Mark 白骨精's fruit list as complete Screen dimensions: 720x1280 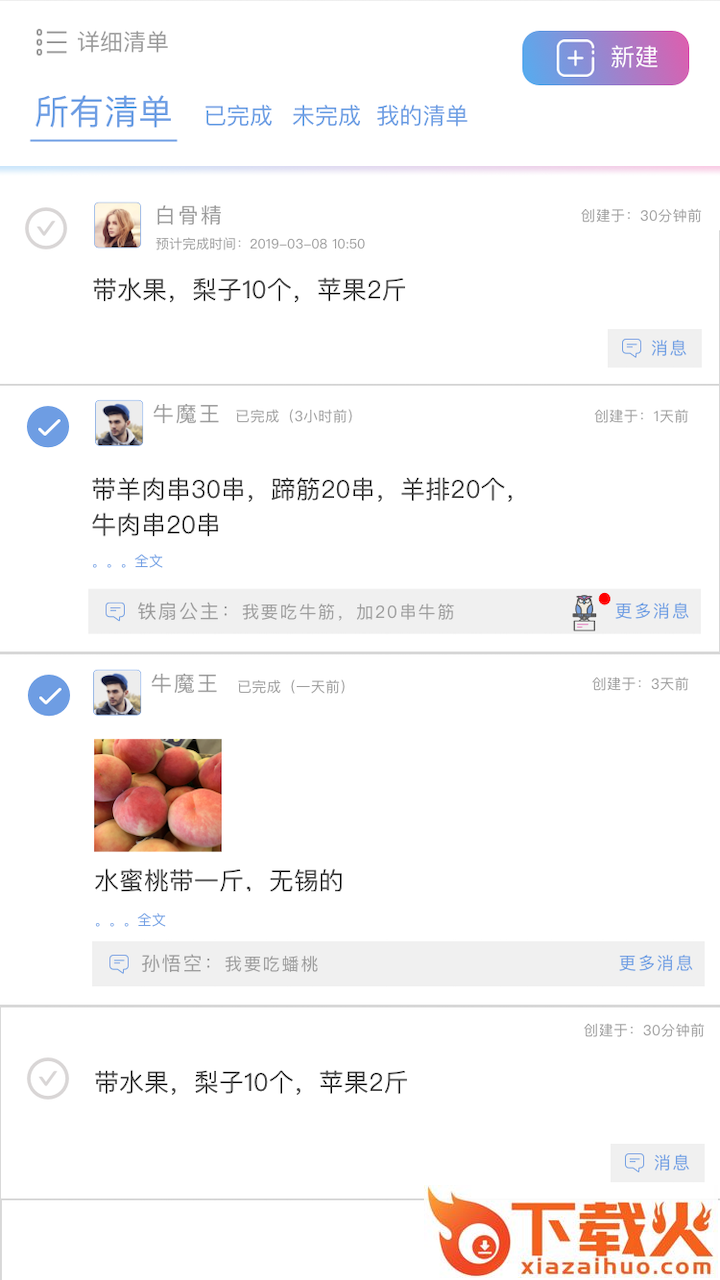click(46, 228)
